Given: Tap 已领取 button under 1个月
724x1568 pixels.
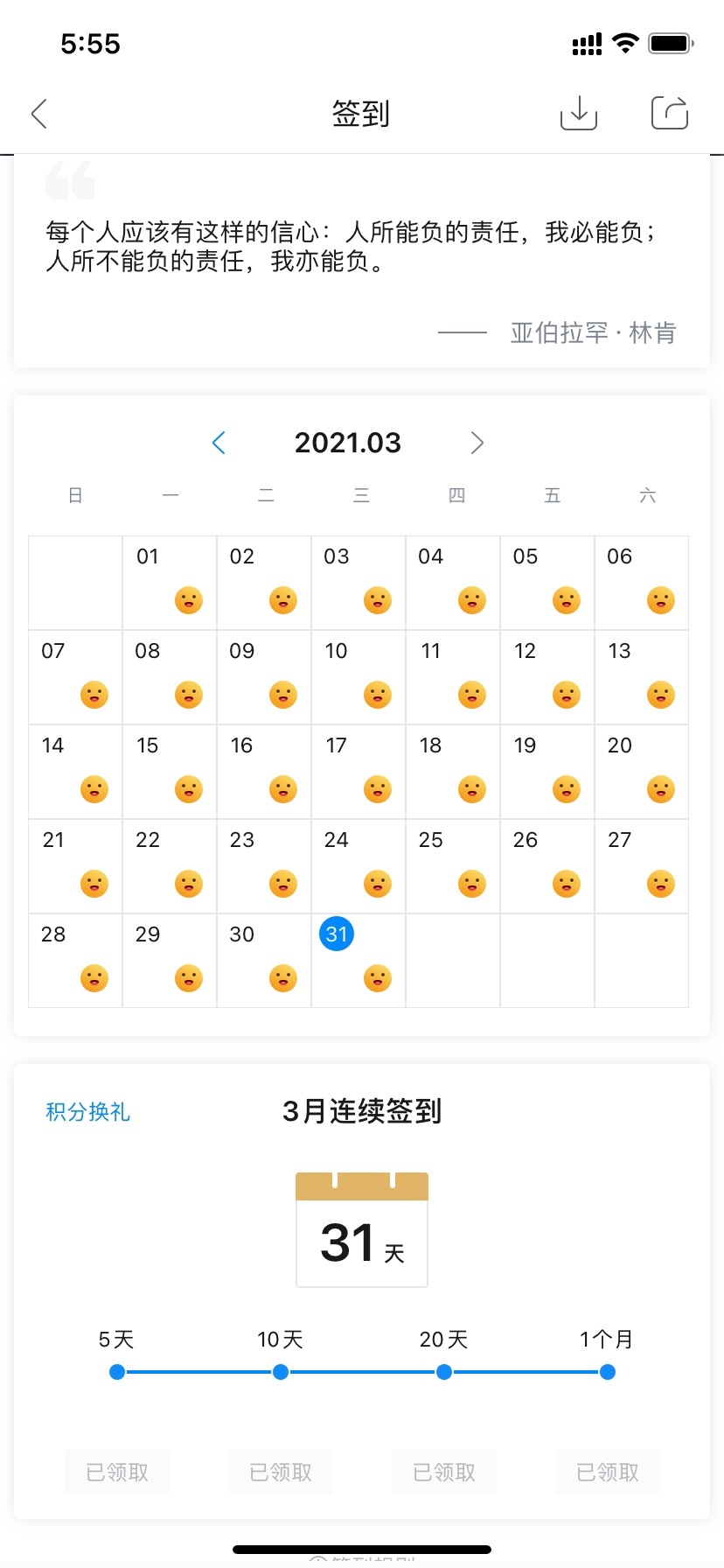Looking at the screenshot, I should coord(608,1472).
